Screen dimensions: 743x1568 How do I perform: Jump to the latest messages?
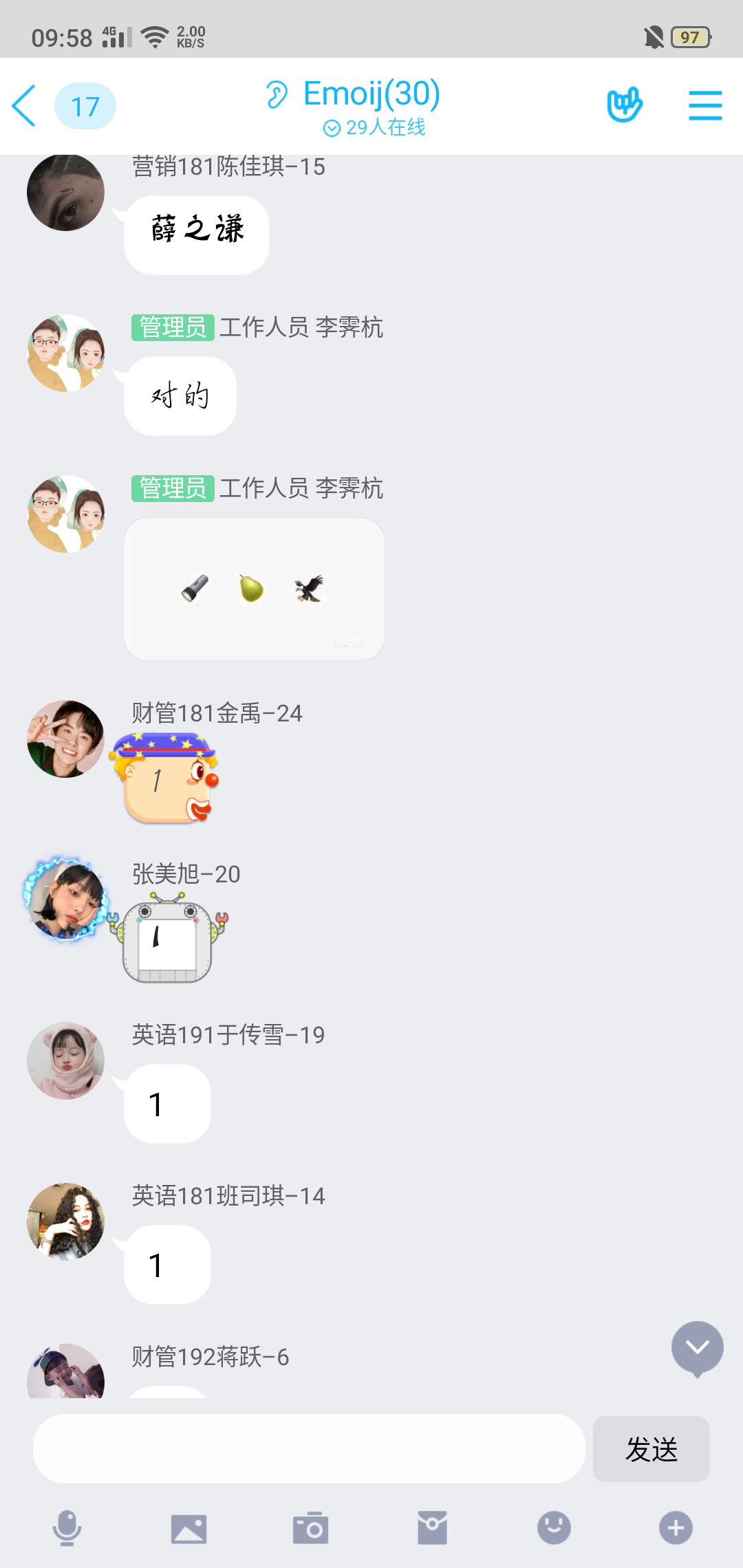(x=697, y=1348)
